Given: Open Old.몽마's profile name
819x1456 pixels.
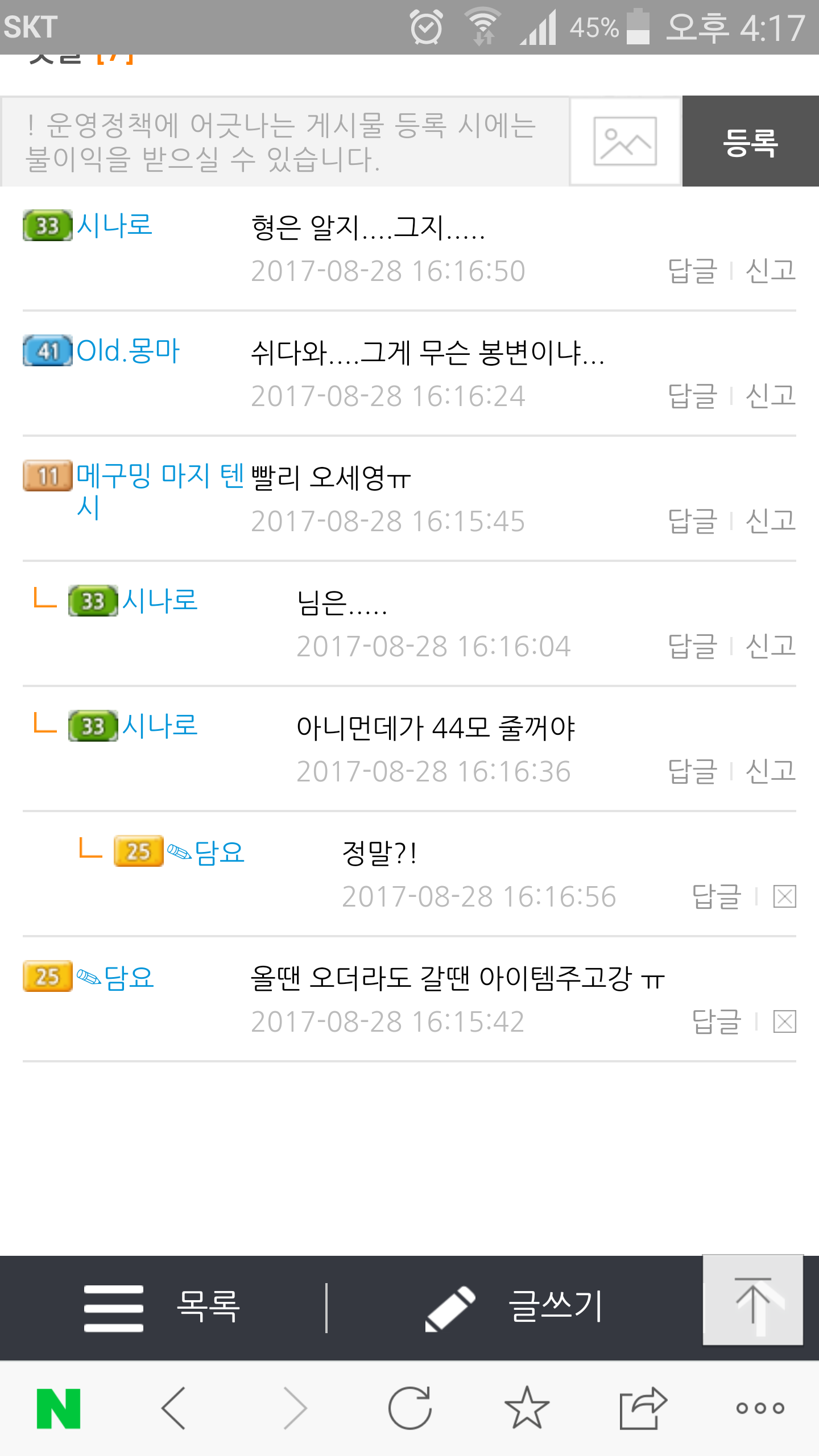Looking at the screenshot, I should click(x=128, y=350).
